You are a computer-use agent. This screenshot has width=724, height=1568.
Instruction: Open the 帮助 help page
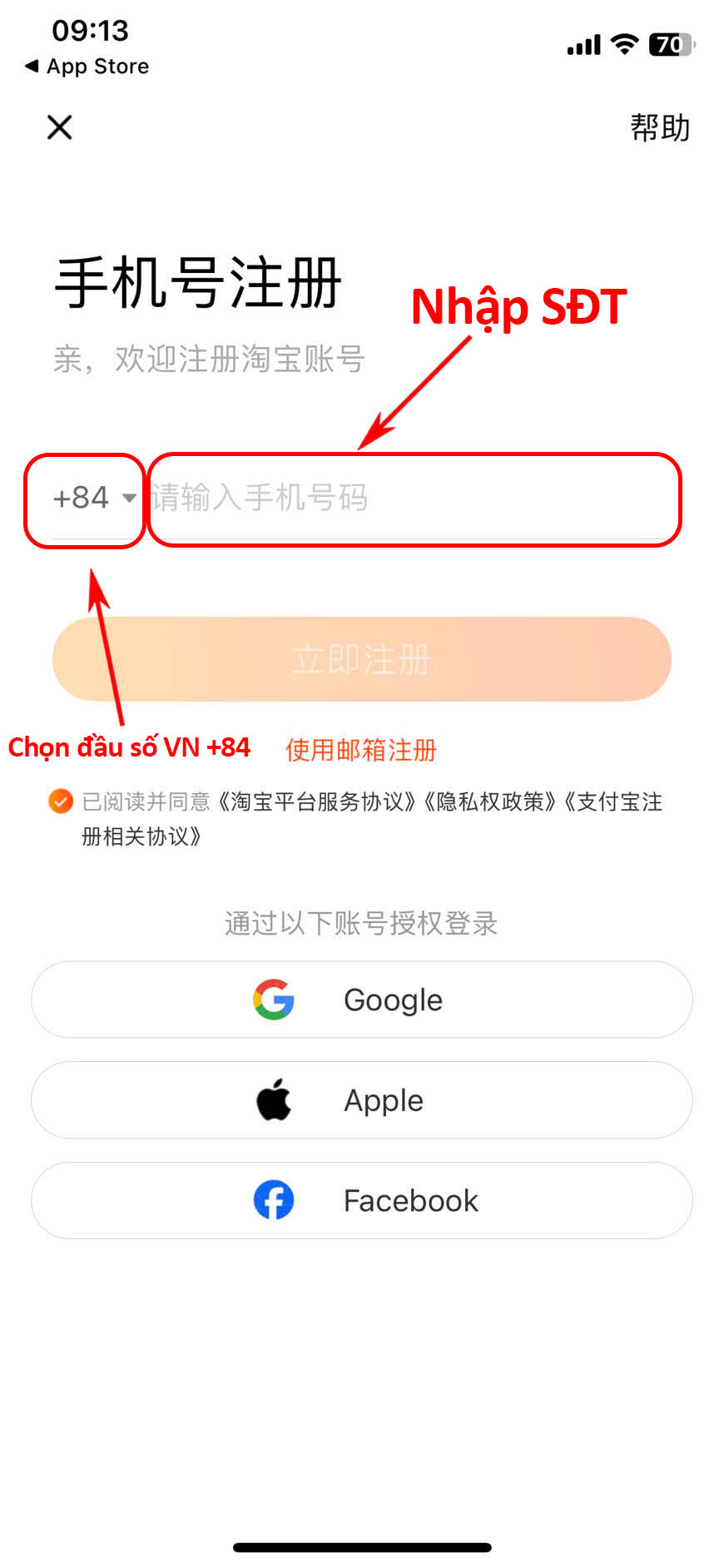659,128
